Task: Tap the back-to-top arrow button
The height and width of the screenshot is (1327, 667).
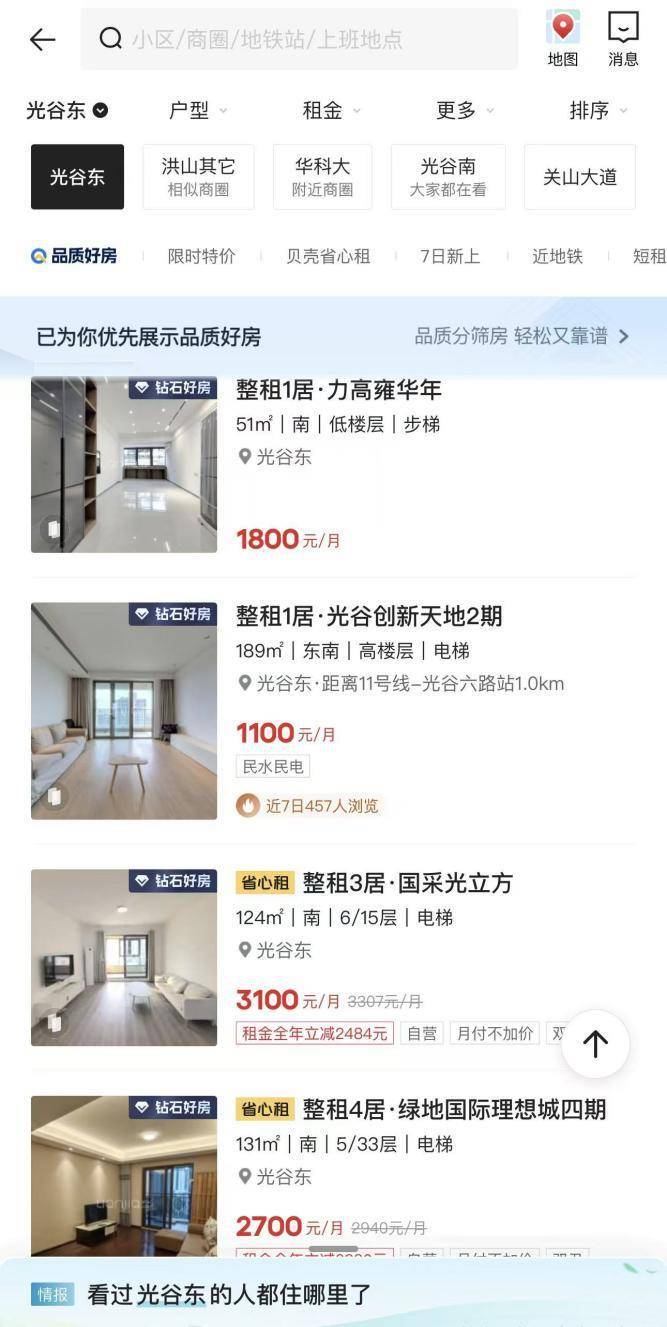Action: pos(595,1044)
